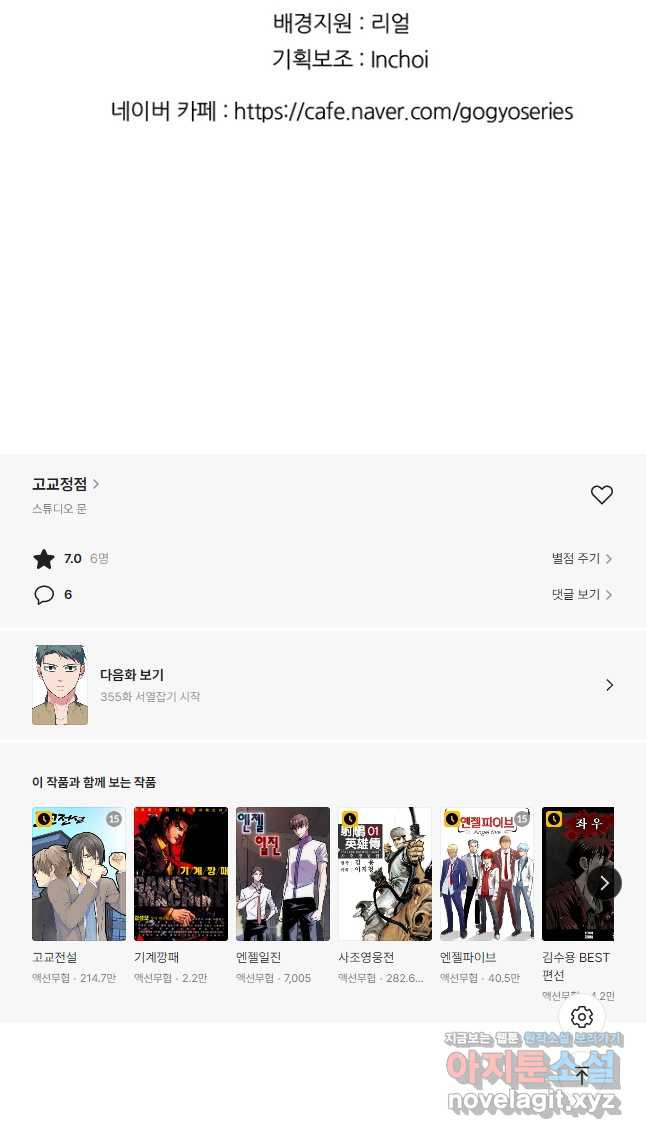Open the 기계깡패 webtoon card

coord(181,874)
